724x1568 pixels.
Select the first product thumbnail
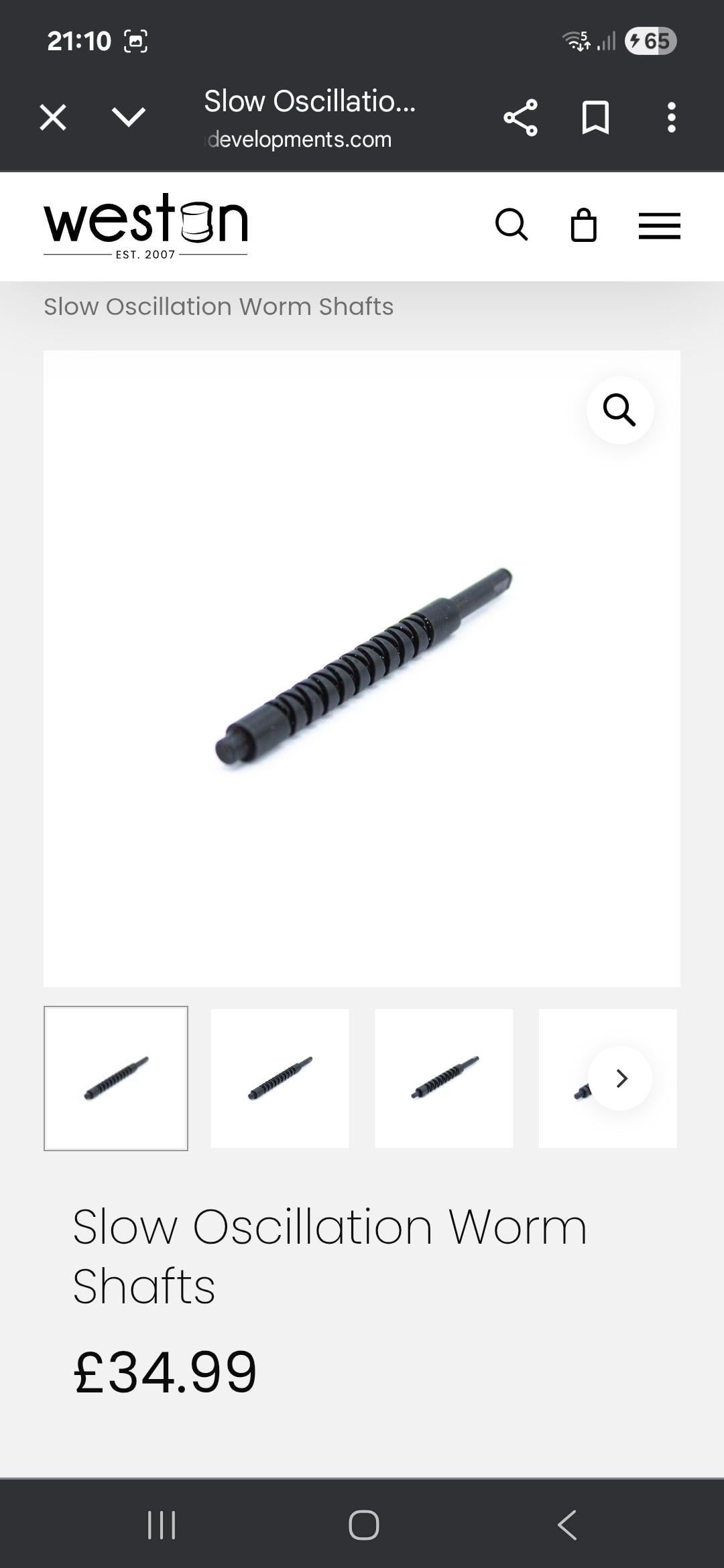click(116, 1078)
